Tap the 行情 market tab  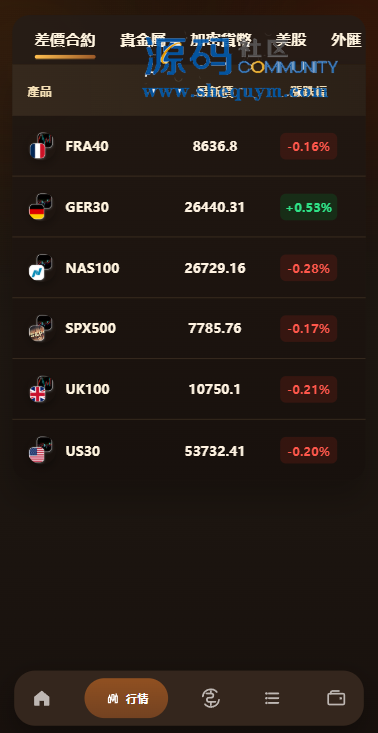(126, 698)
